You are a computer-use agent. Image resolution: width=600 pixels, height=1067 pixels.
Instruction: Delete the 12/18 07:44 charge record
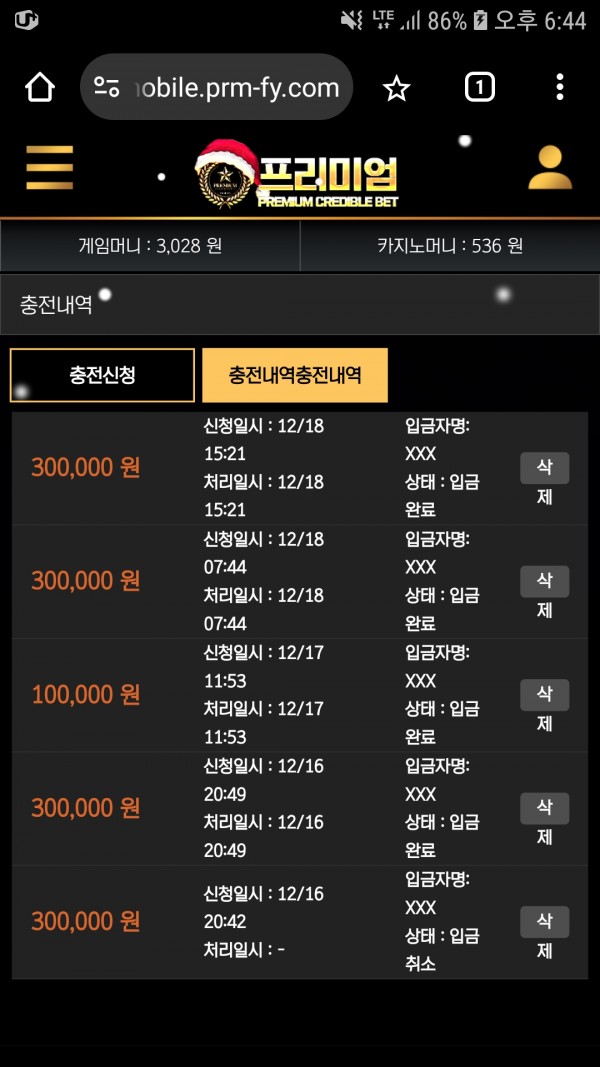point(544,594)
